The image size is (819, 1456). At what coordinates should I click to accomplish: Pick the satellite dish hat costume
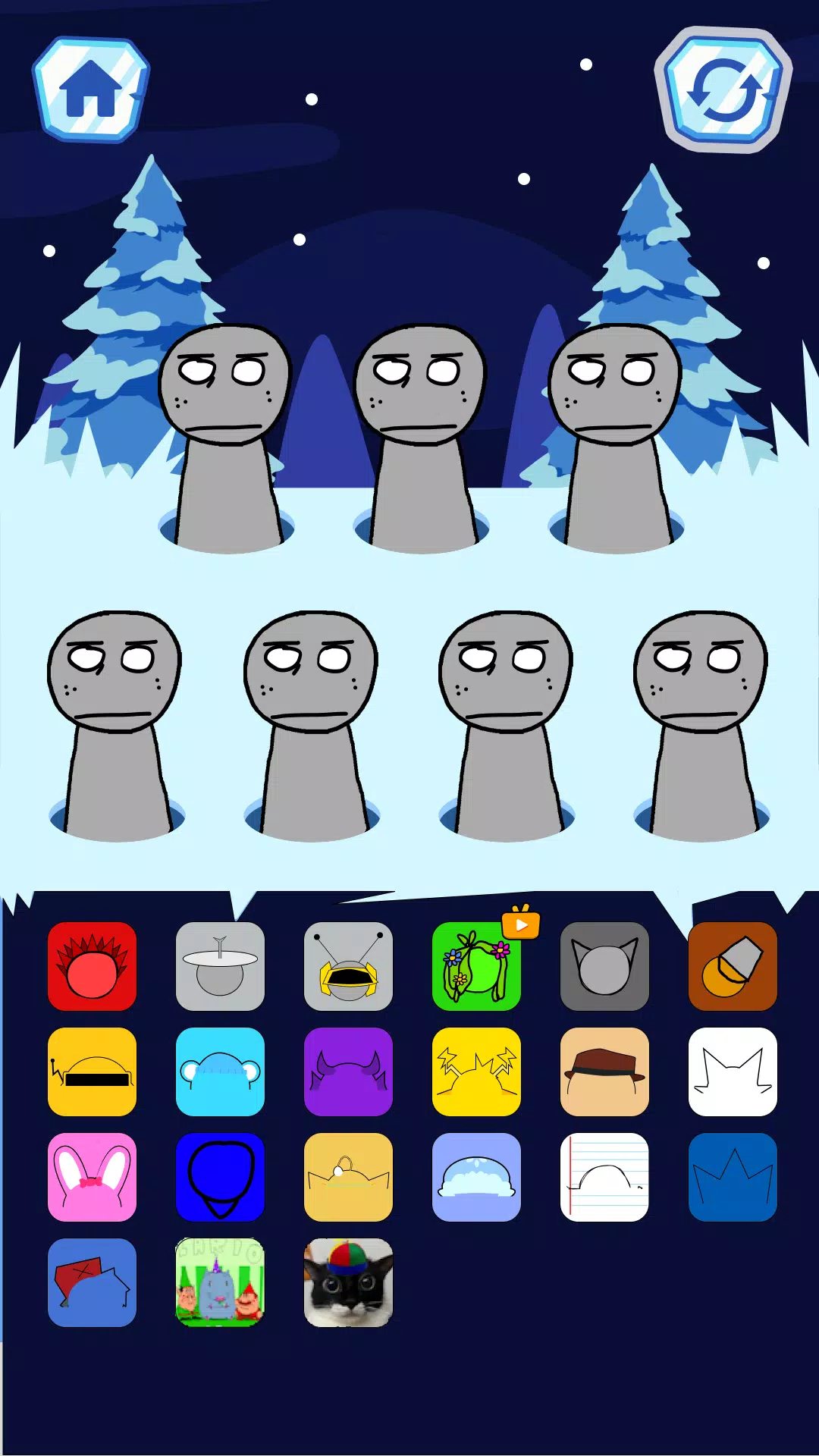pos(220,966)
